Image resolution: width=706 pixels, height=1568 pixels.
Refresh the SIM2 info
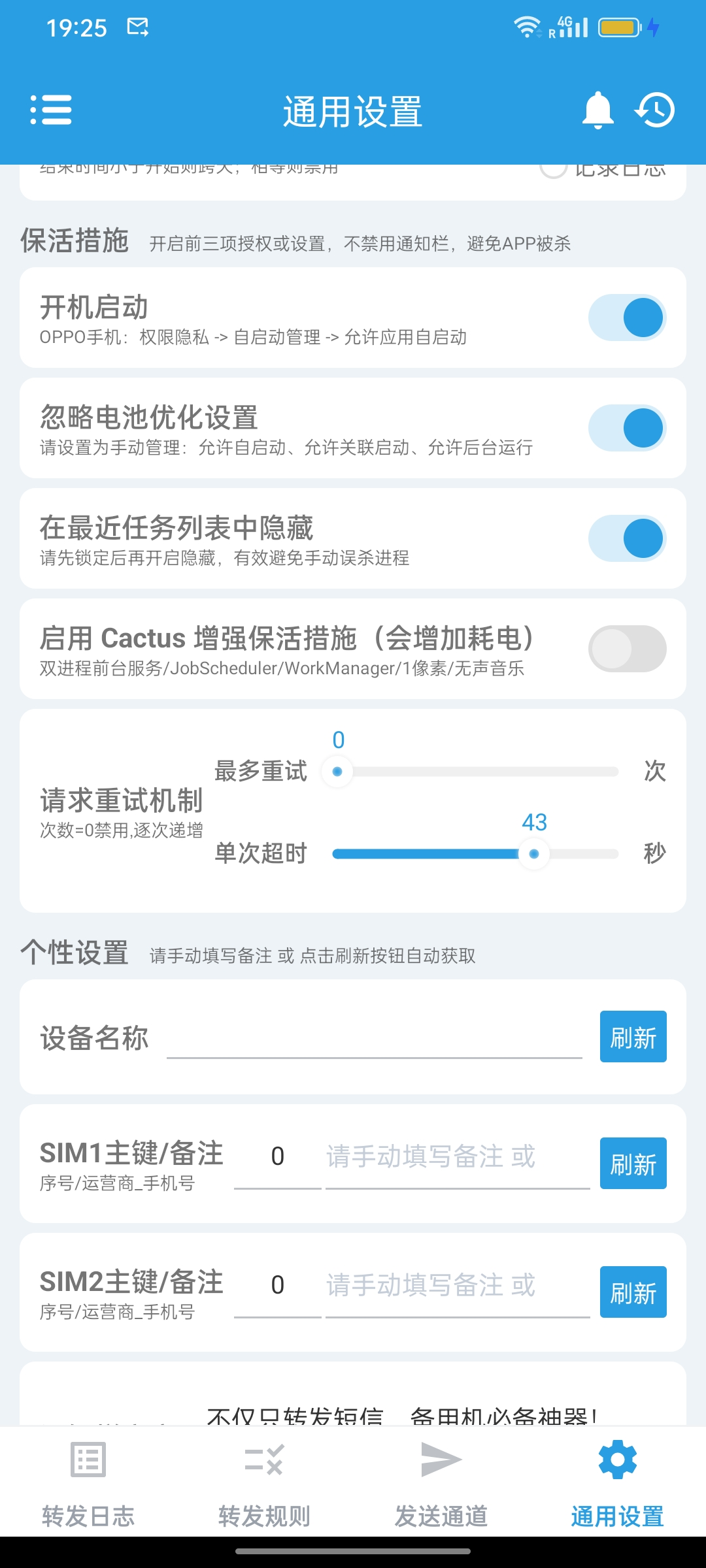point(633,1292)
